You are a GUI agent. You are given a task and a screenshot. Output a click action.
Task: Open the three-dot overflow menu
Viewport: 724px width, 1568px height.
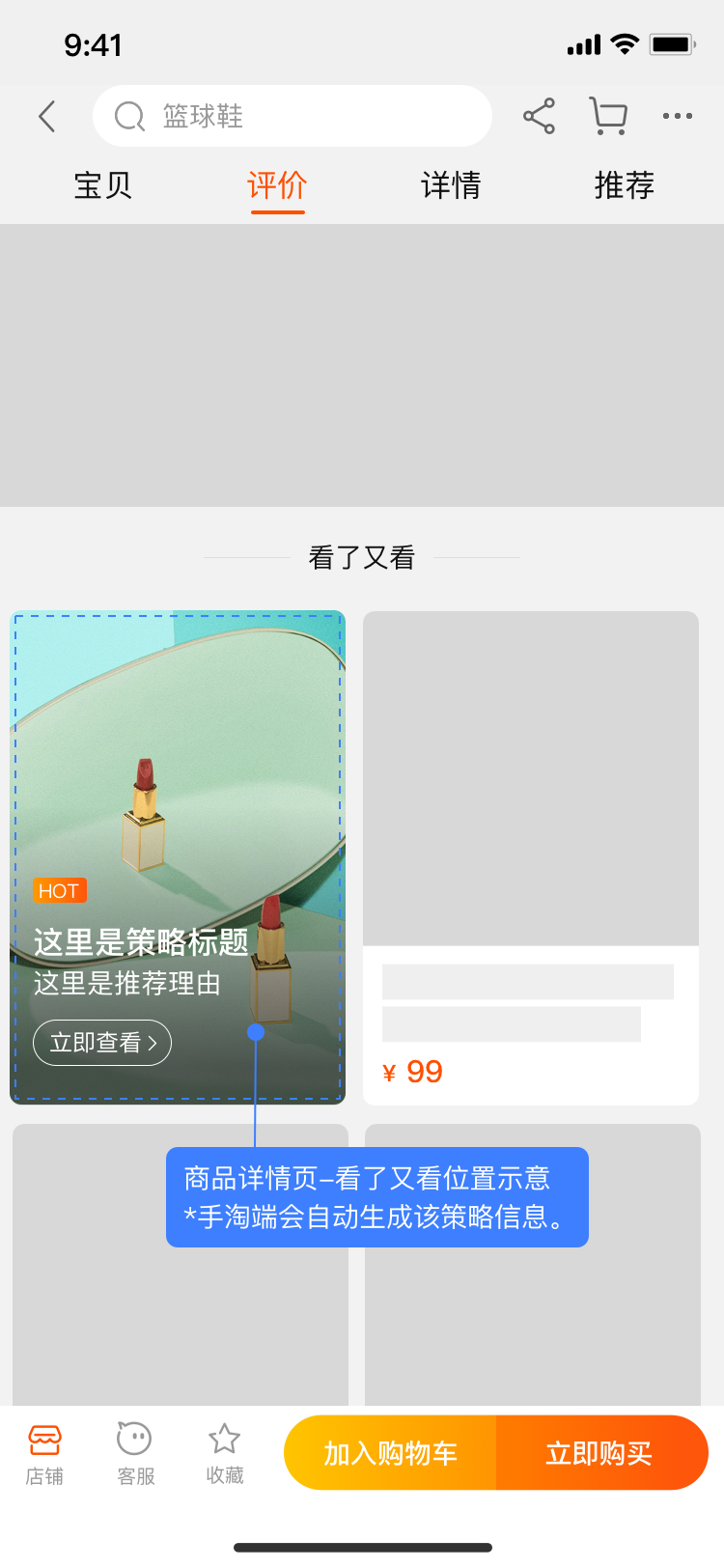677,117
